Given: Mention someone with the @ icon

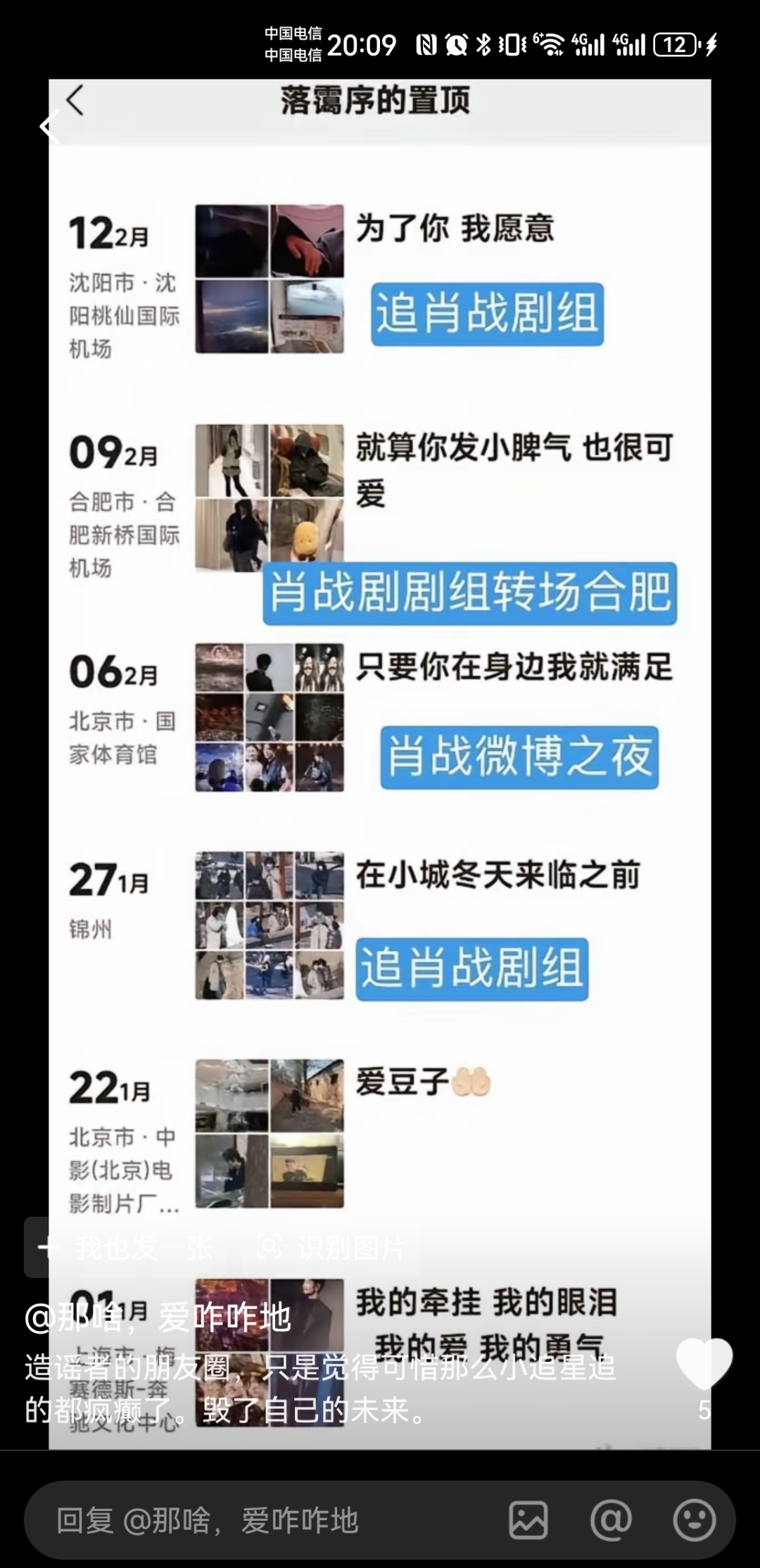Looking at the screenshot, I should click(611, 1521).
